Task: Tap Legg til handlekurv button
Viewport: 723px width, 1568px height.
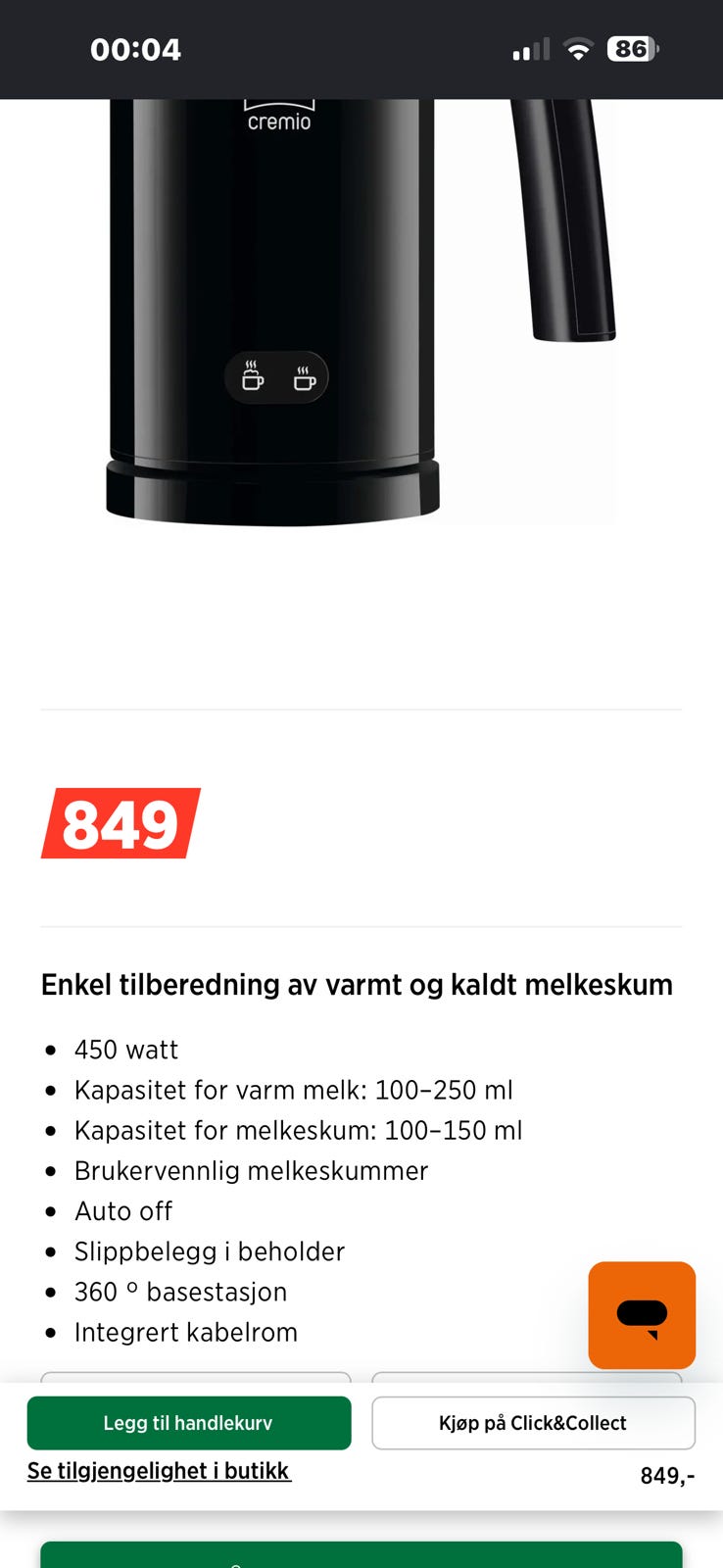Action: pyautogui.click(x=189, y=1423)
